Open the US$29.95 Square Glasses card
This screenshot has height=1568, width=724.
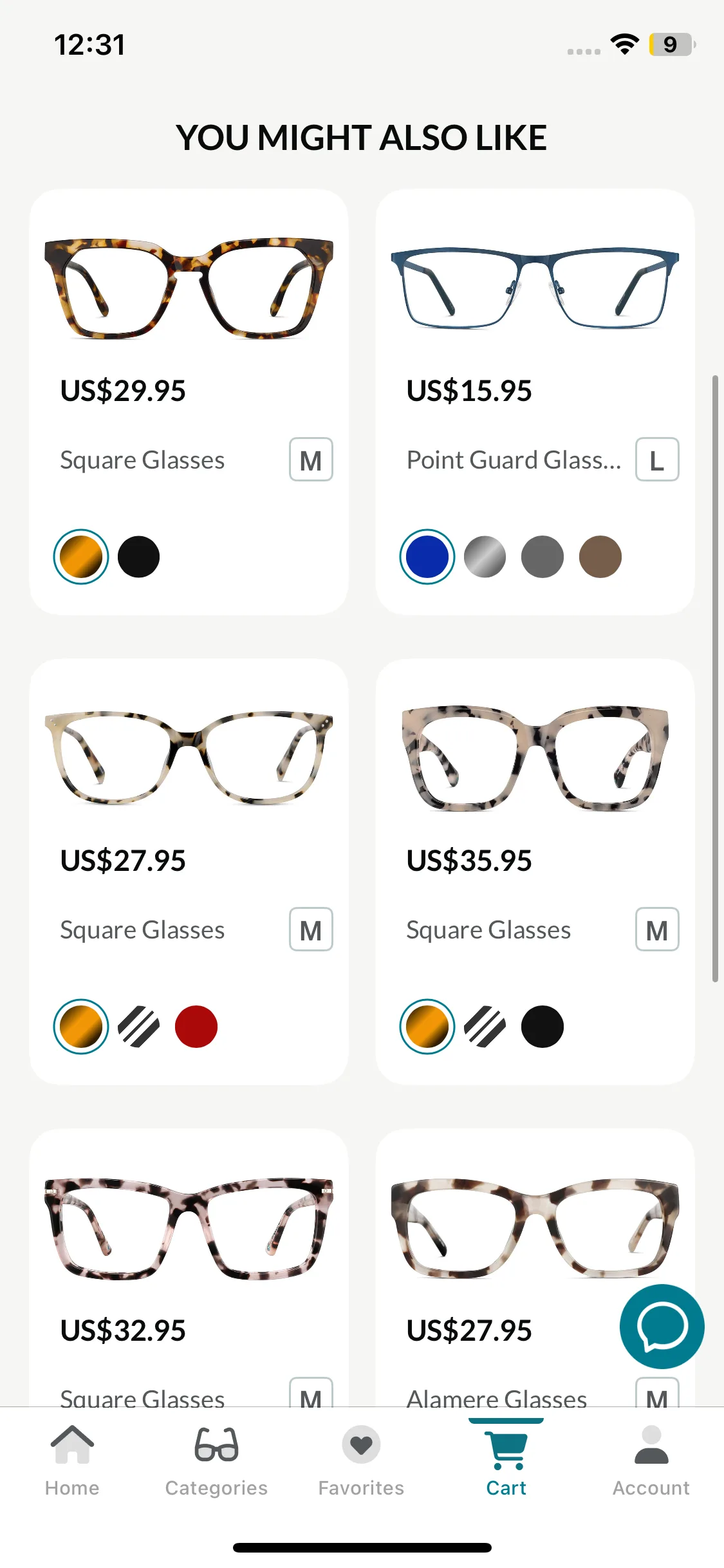pos(189,402)
